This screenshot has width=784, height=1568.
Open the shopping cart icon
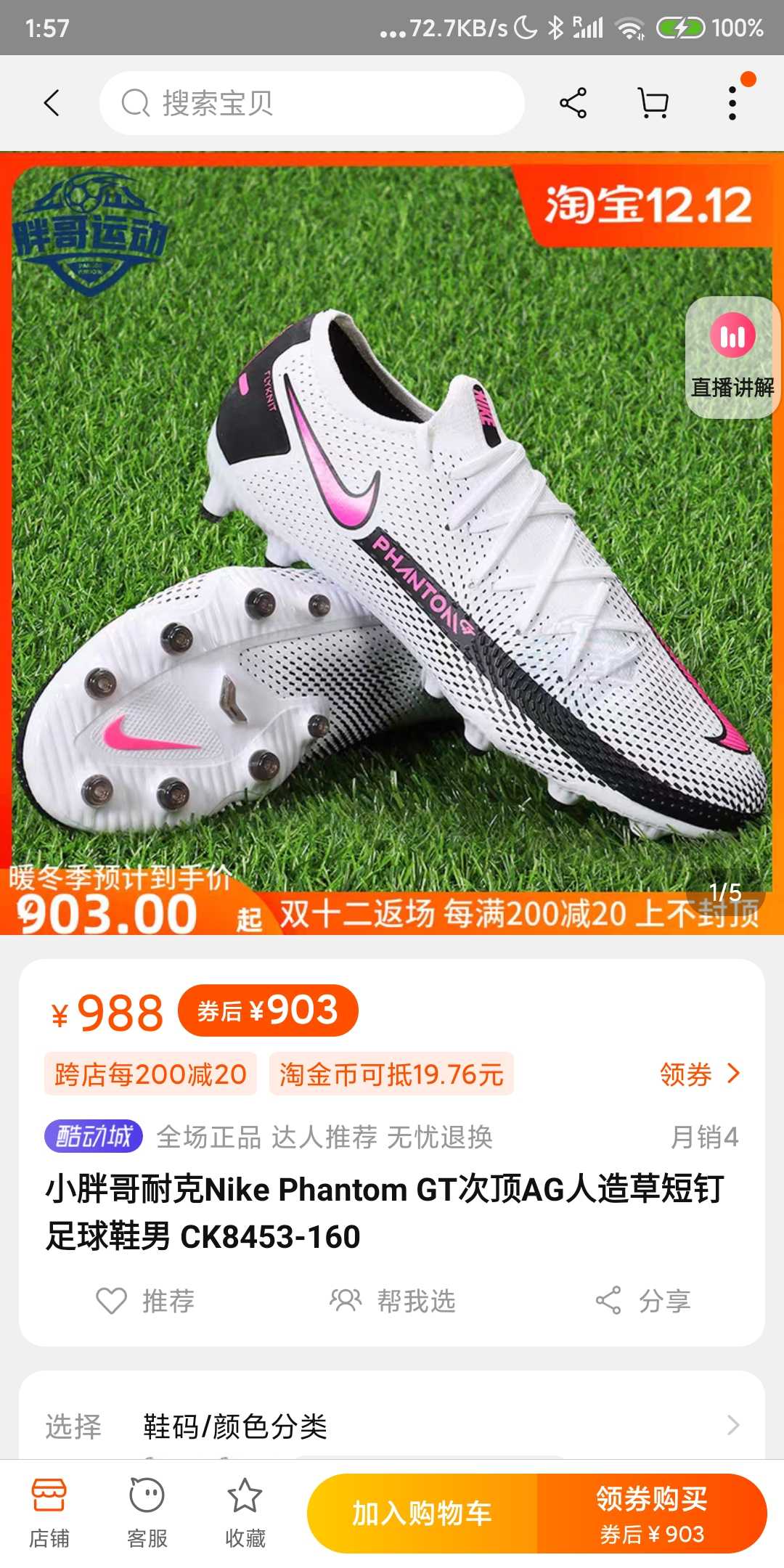653,103
